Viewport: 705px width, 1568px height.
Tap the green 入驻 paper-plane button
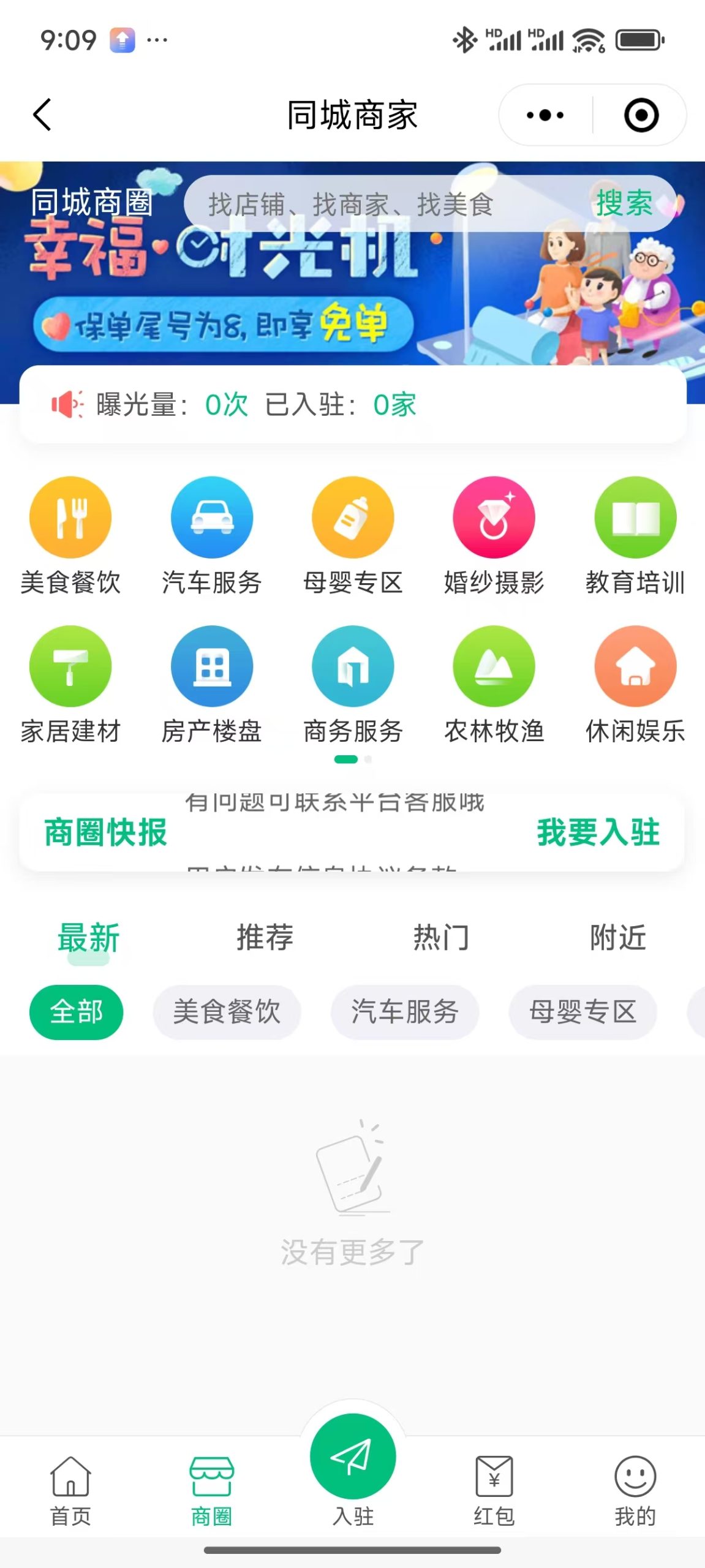tap(352, 1458)
